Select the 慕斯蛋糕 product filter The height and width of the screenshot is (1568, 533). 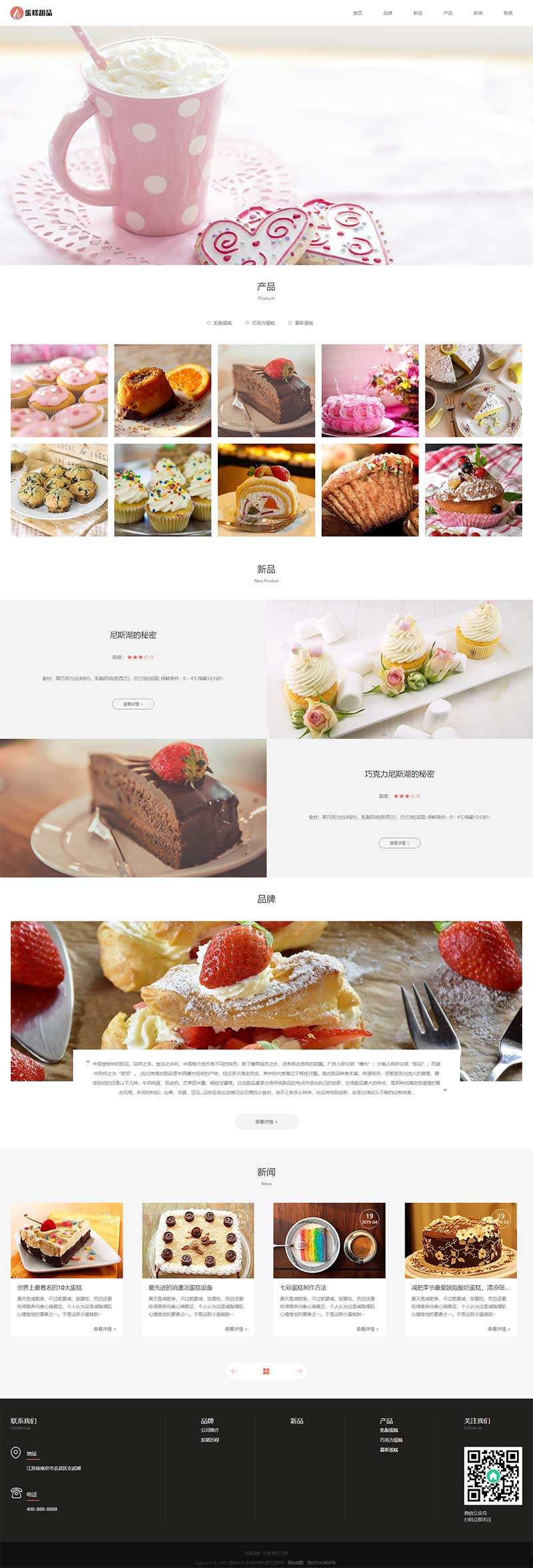pos(300,323)
